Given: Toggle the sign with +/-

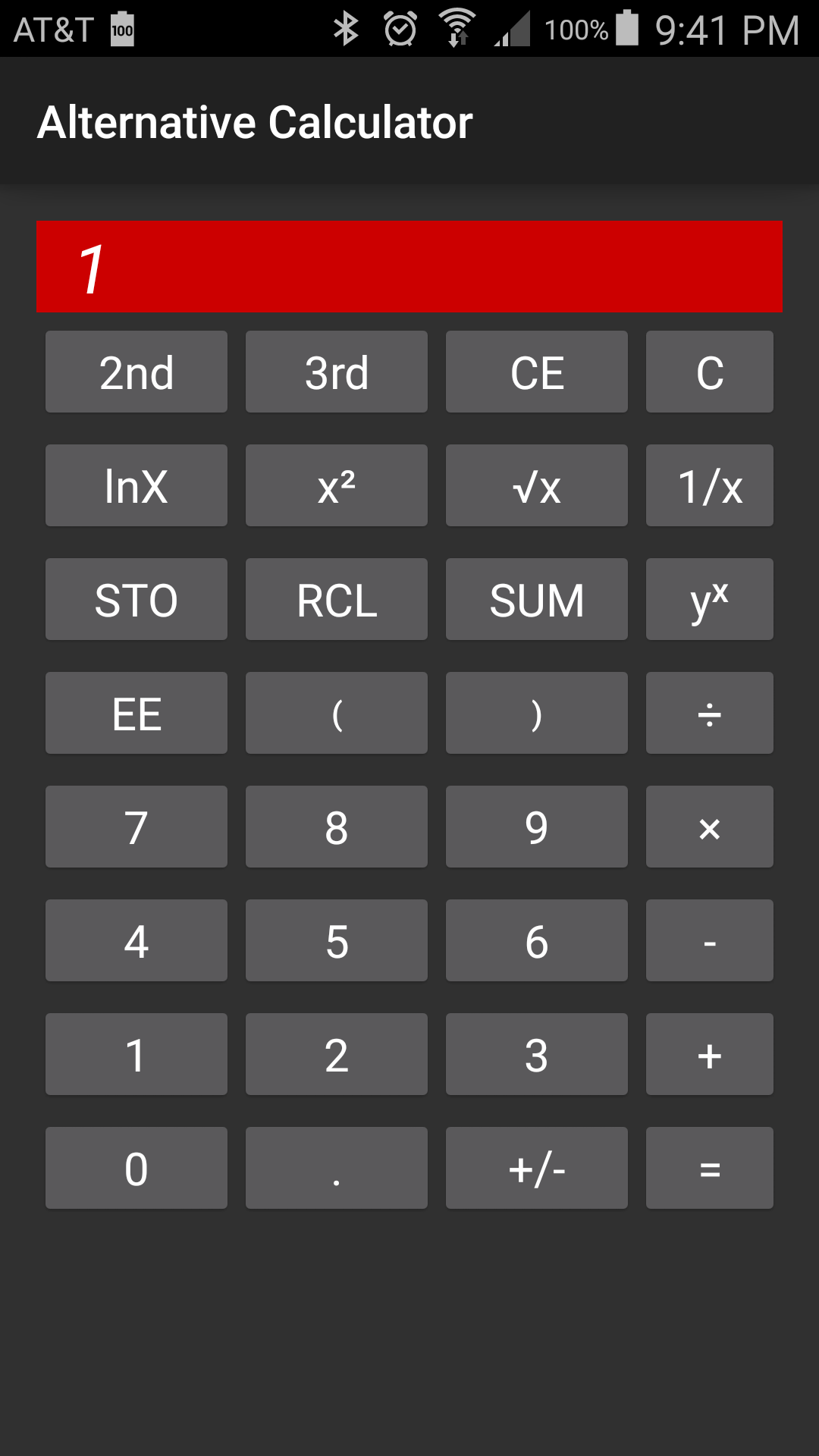Looking at the screenshot, I should 537,1168.
